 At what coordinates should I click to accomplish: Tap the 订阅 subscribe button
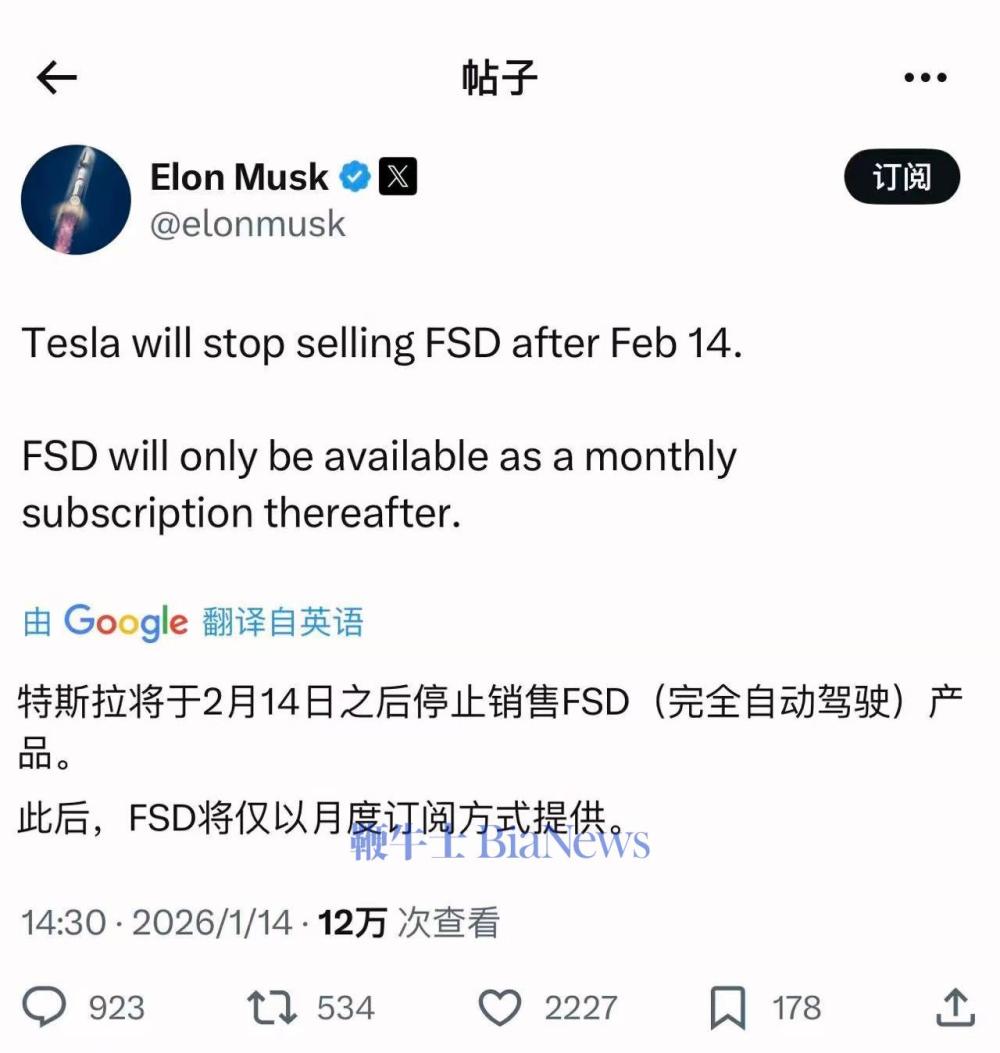click(901, 178)
